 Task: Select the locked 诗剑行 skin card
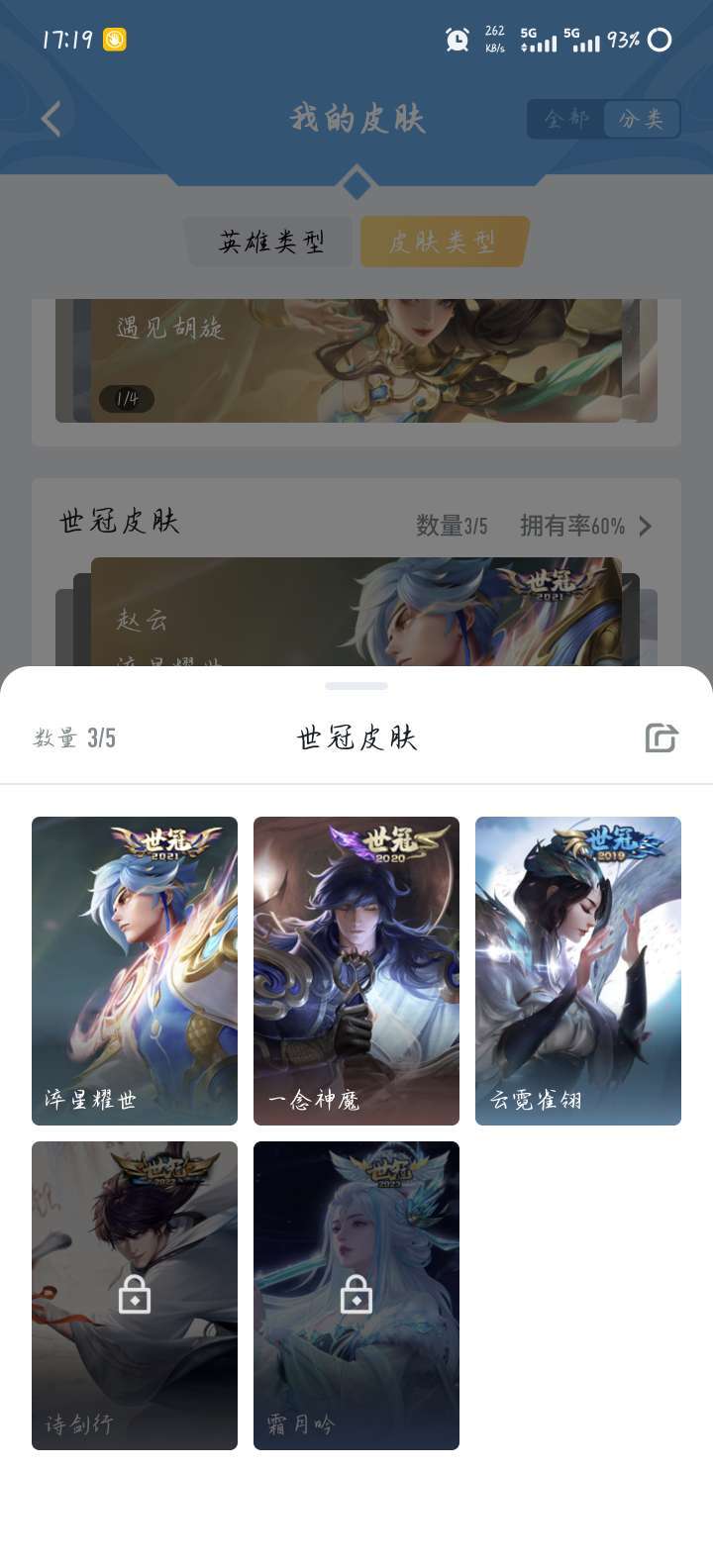(x=135, y=1295)
